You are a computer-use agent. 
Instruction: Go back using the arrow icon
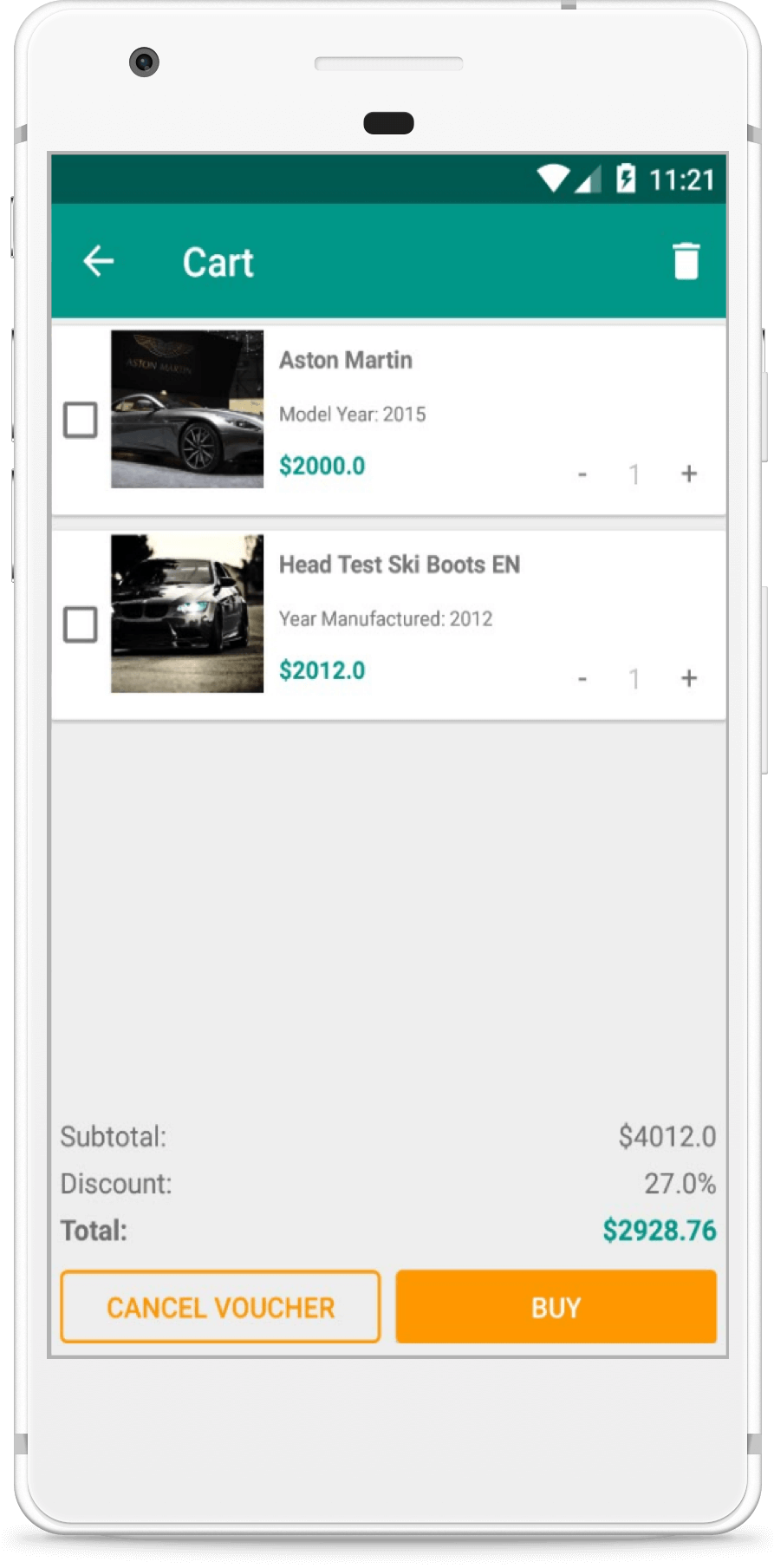99,261
